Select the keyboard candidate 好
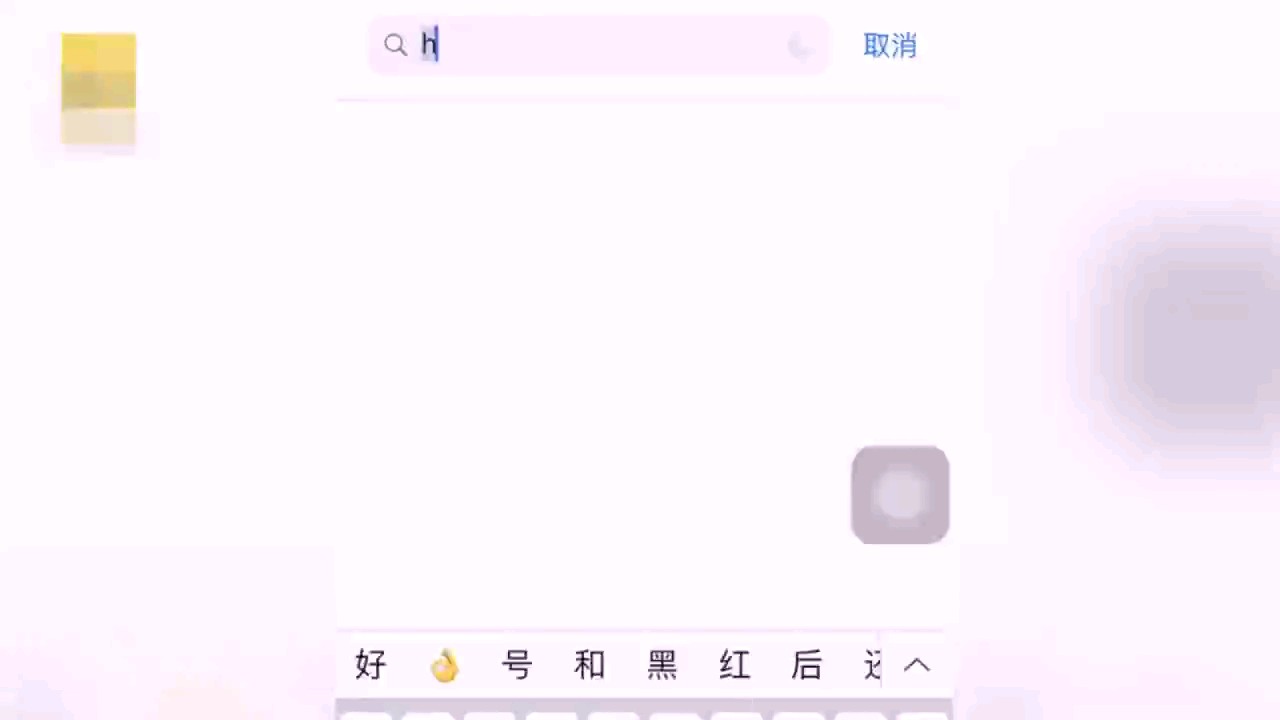The width and height of the screenshot is (1280, 720). click(x=370, y=665)
